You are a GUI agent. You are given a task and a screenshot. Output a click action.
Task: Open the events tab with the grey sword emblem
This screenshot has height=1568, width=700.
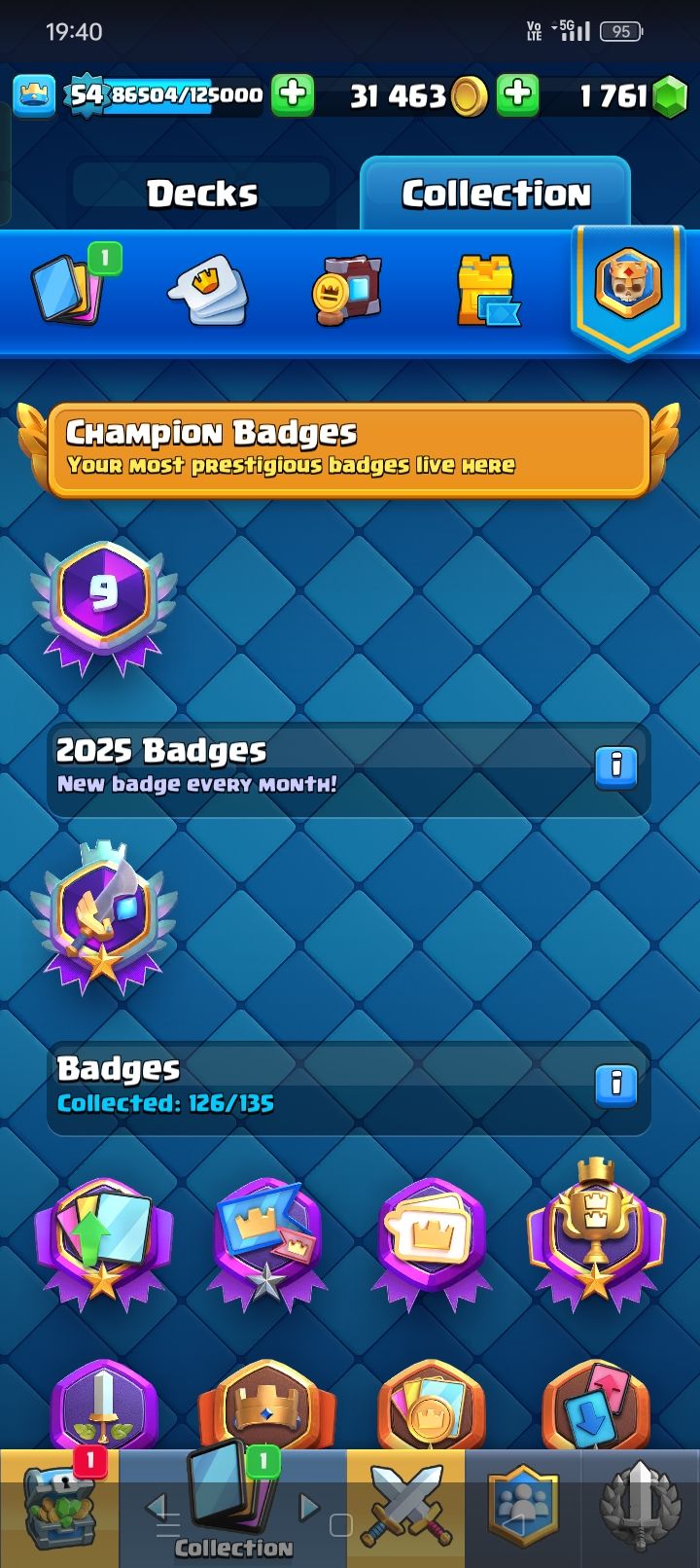[x=641, y=1510]
